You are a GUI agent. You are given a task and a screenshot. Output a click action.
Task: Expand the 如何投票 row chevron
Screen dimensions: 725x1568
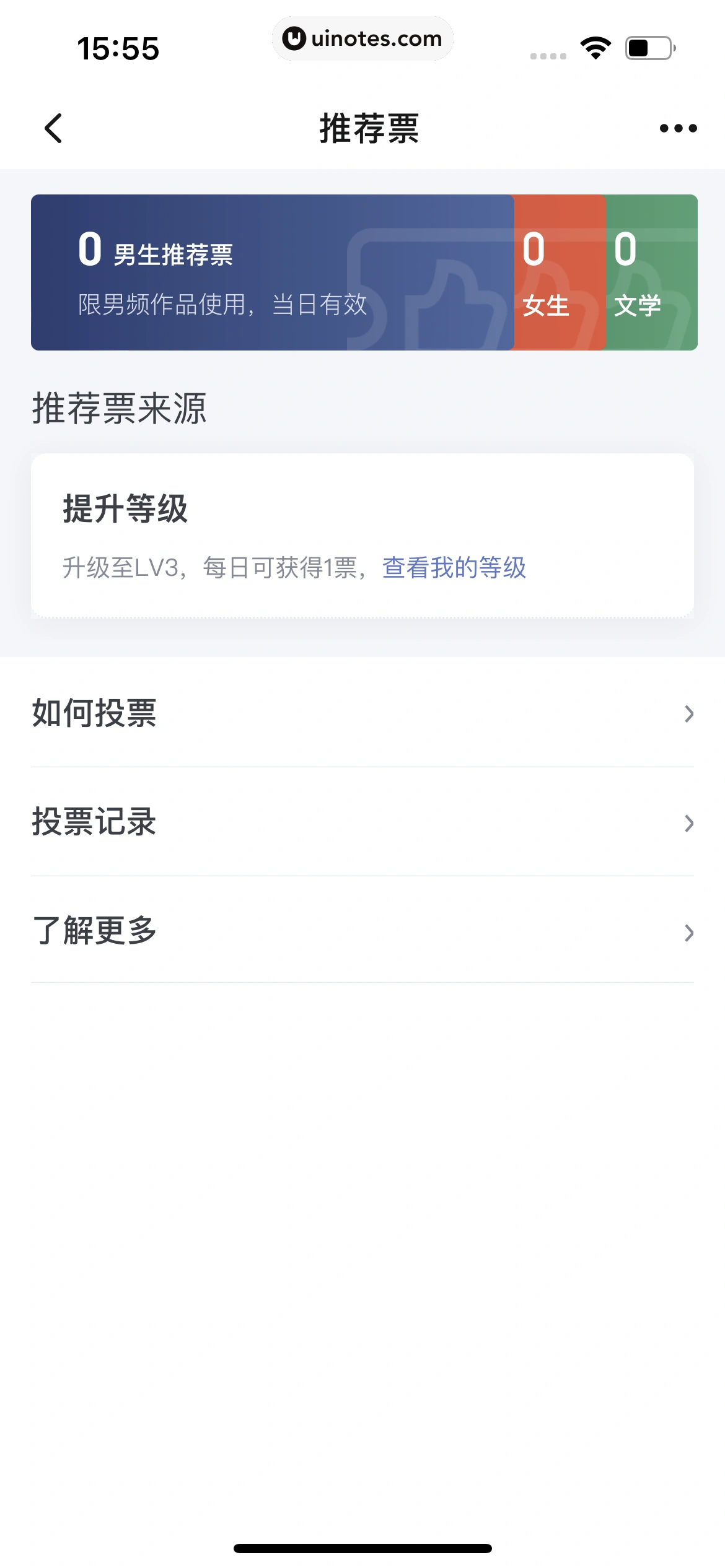tap(689, 714)
